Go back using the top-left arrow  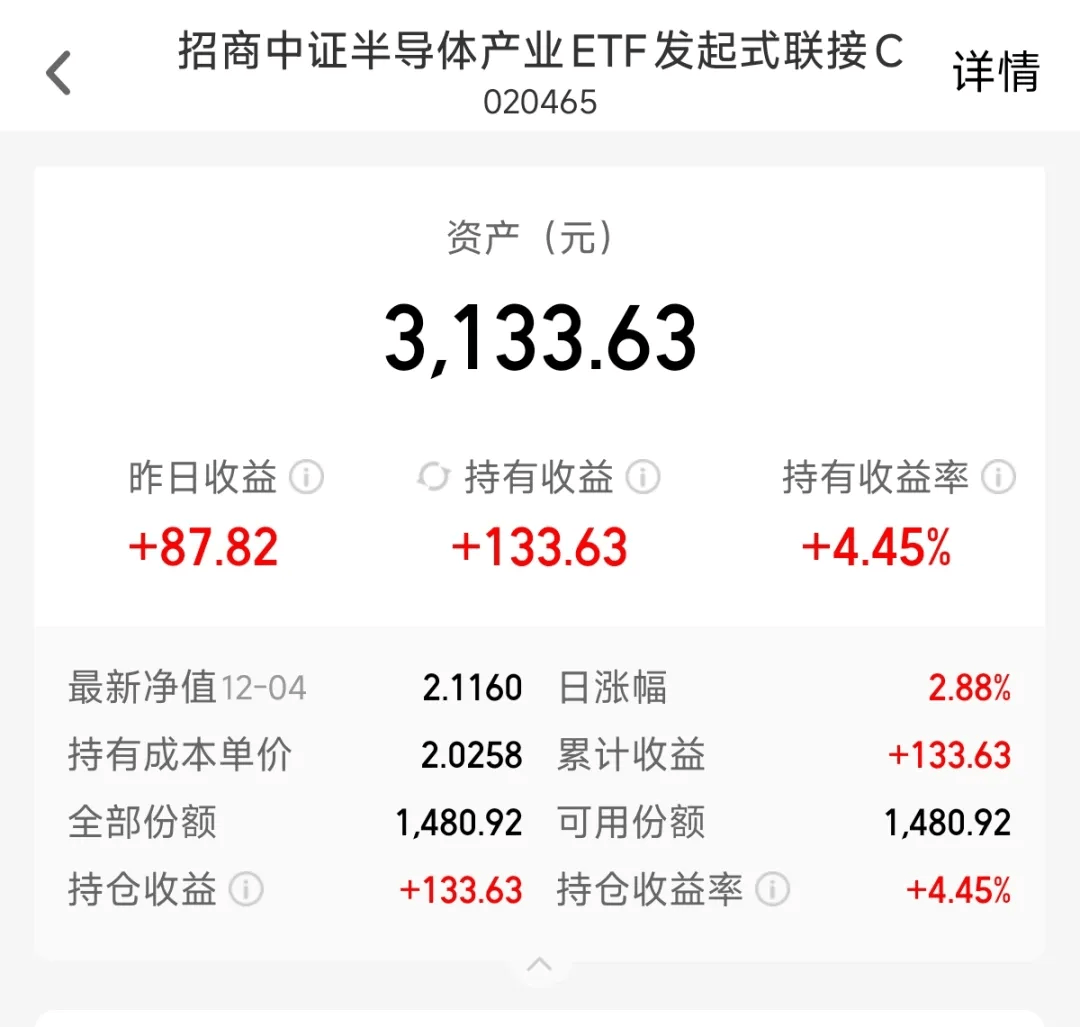[60, 74]
